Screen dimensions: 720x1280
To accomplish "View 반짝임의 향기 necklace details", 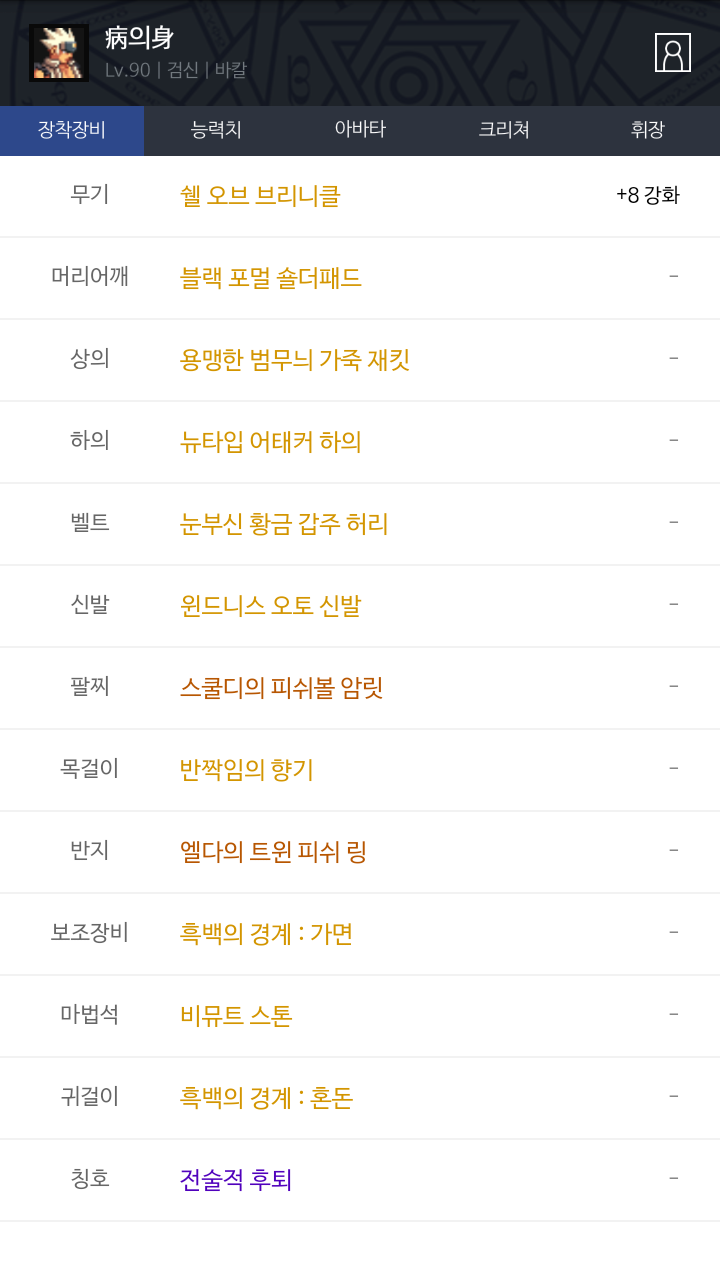I will [x=246, y=770].
